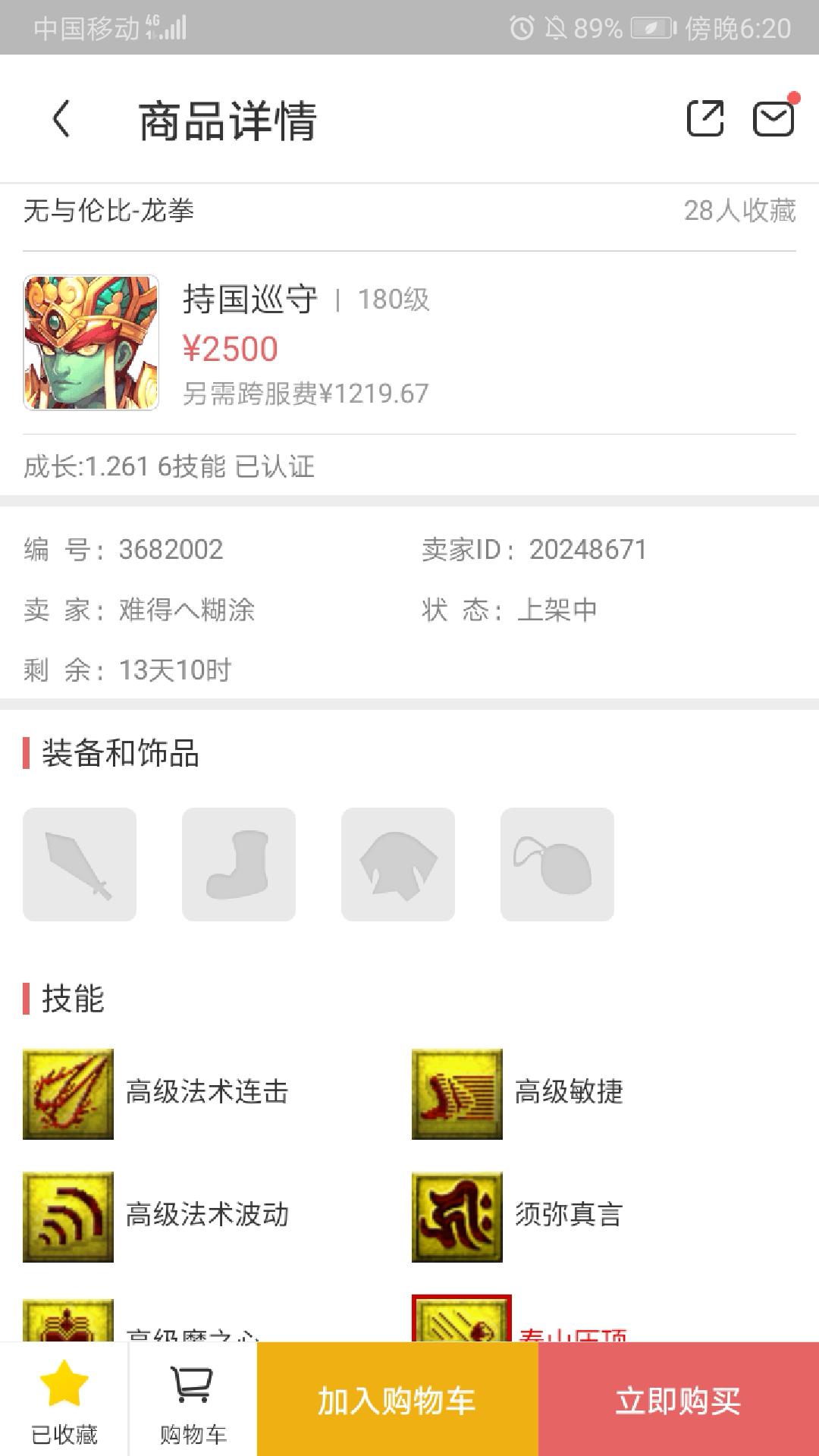This screenshot has width=819, height=1456.
Task: Open the boot equipment slot
Action: pos(239,864)
